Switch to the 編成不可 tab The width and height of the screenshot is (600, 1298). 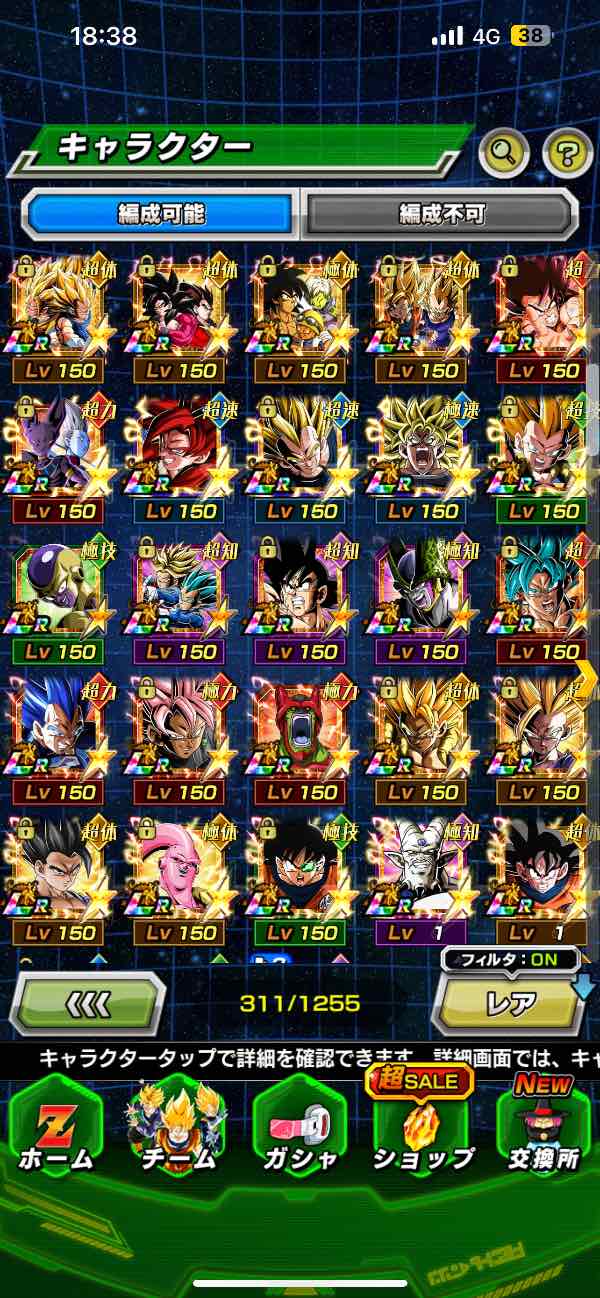coord(441,214)
